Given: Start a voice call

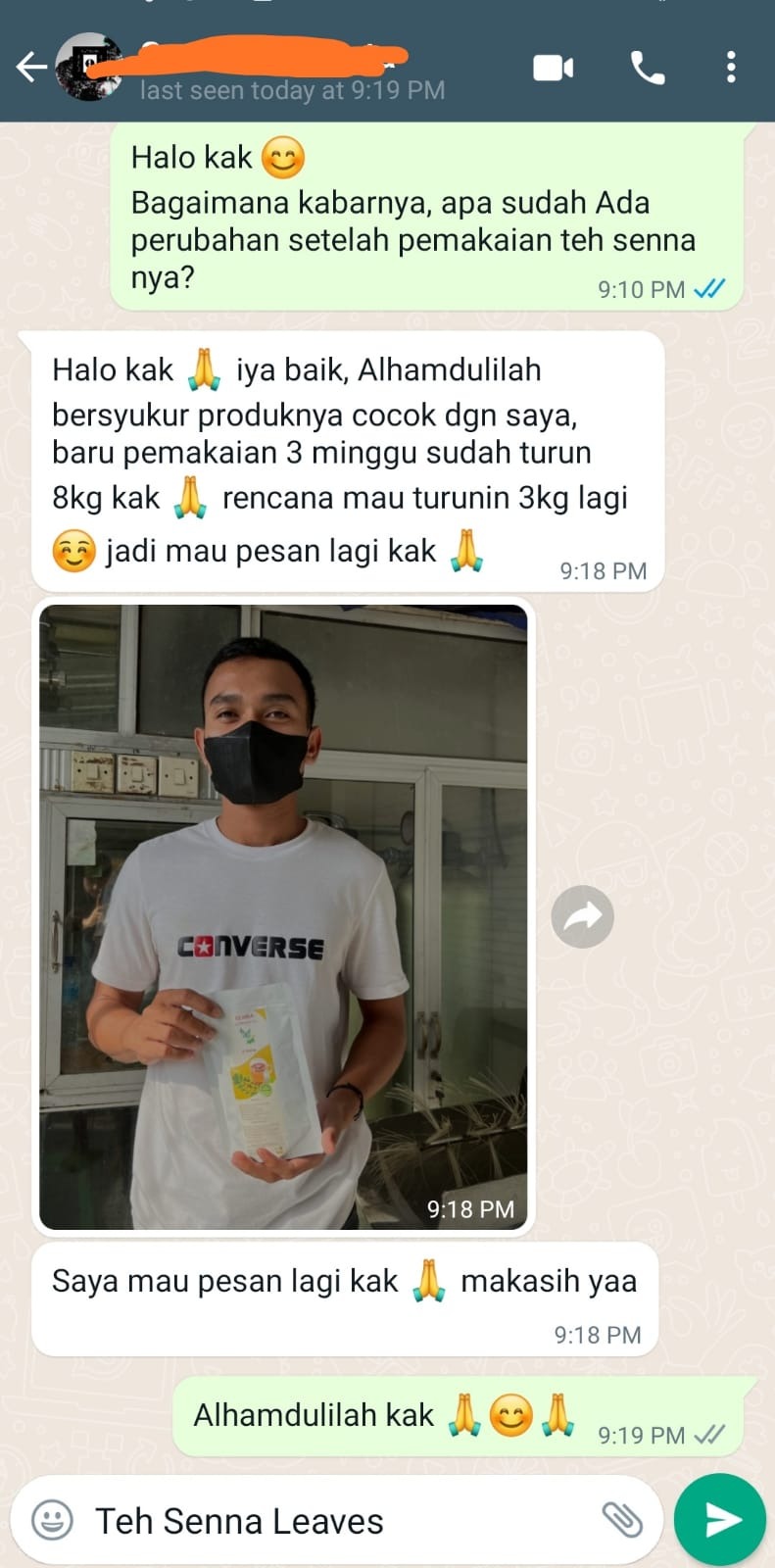Looking at the screenshot, I should [x=648, y=68].
